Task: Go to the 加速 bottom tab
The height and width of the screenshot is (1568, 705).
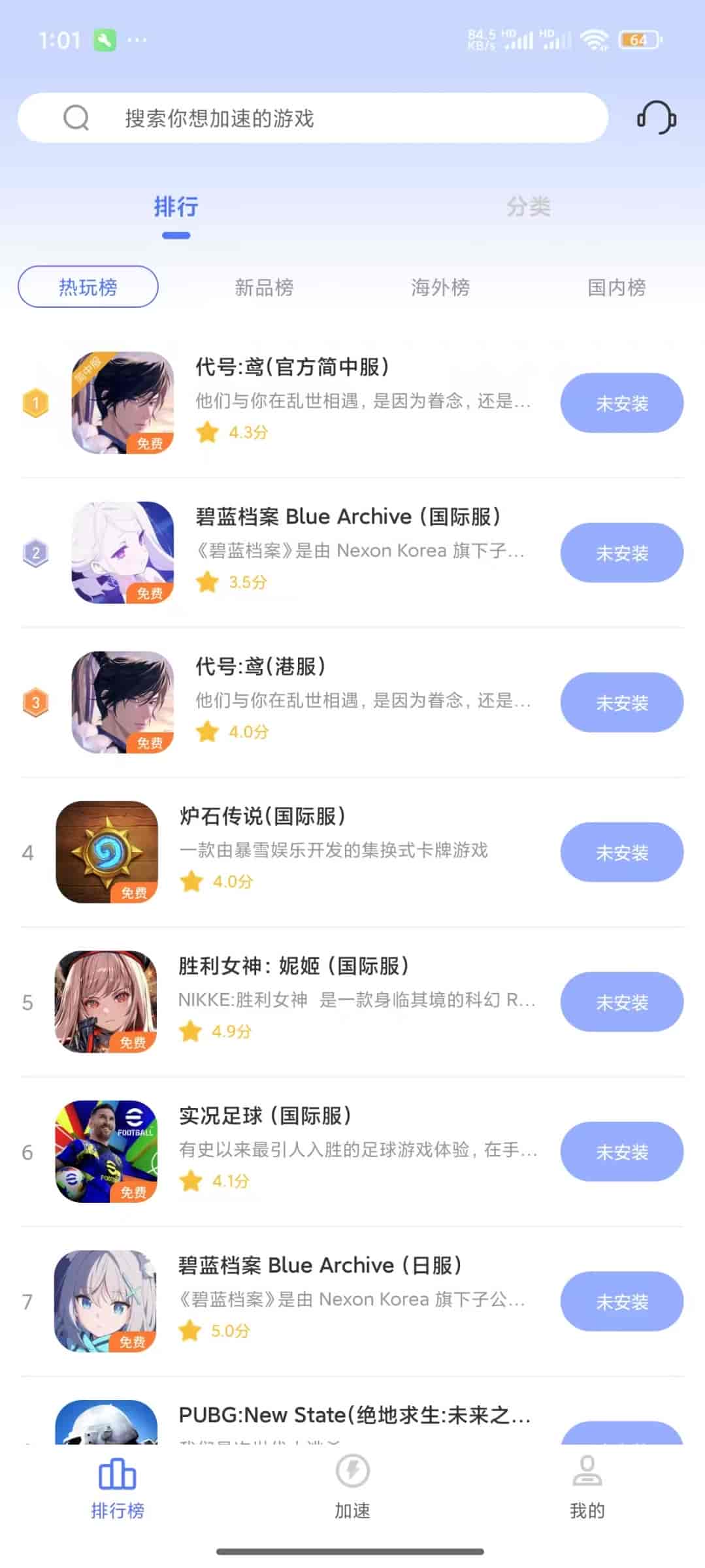Action: (x=352, y=1486)
